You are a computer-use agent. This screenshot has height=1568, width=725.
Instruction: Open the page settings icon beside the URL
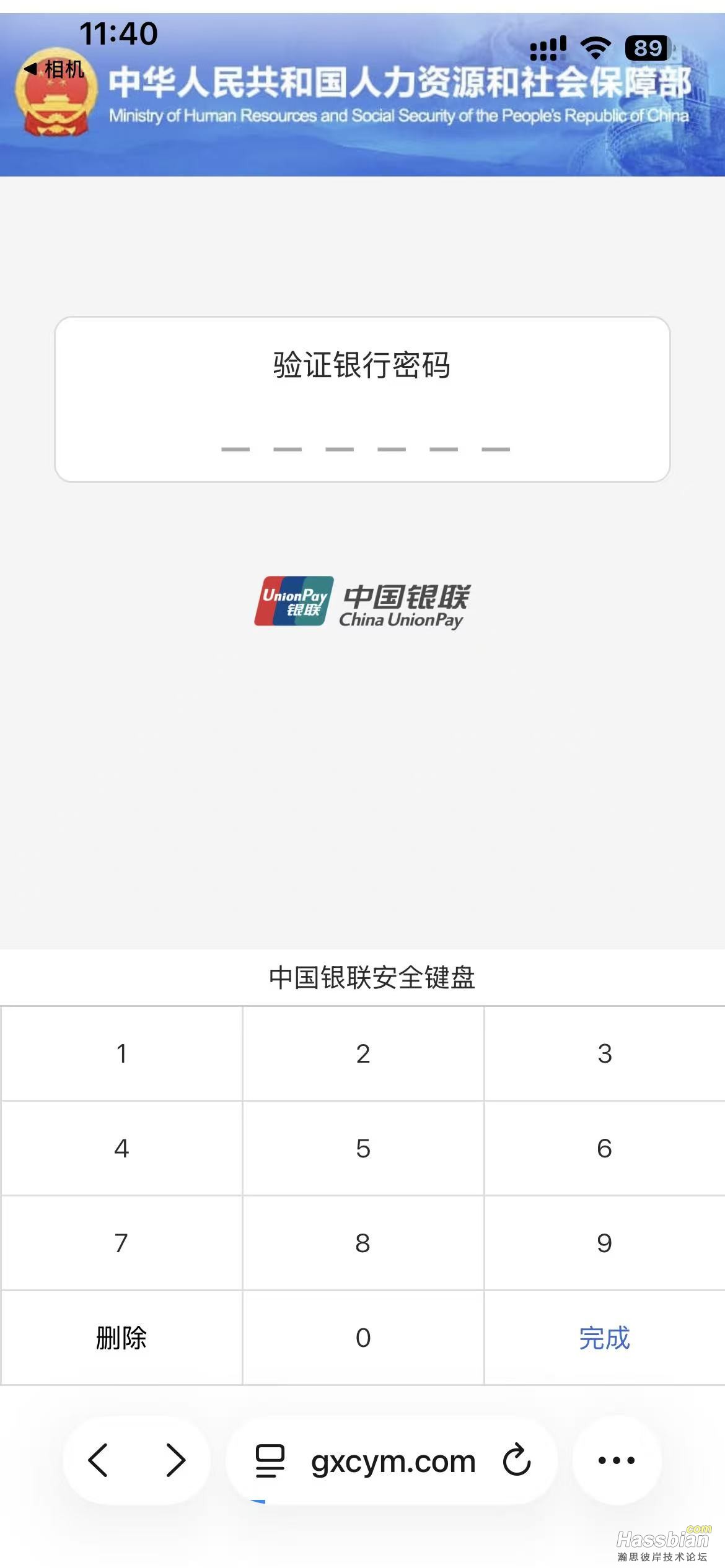(x=270, y=1461)
